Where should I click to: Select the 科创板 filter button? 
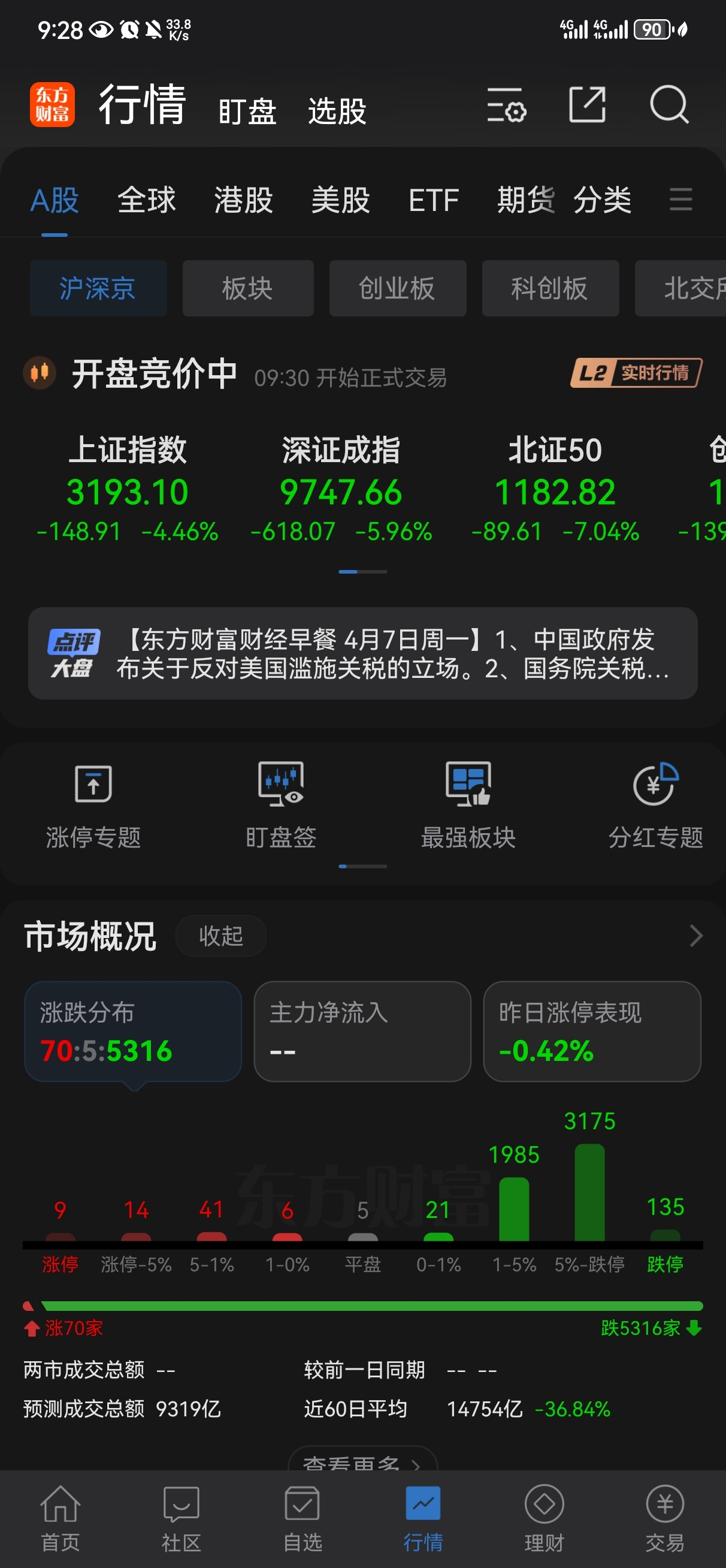(x=549, y=288)
